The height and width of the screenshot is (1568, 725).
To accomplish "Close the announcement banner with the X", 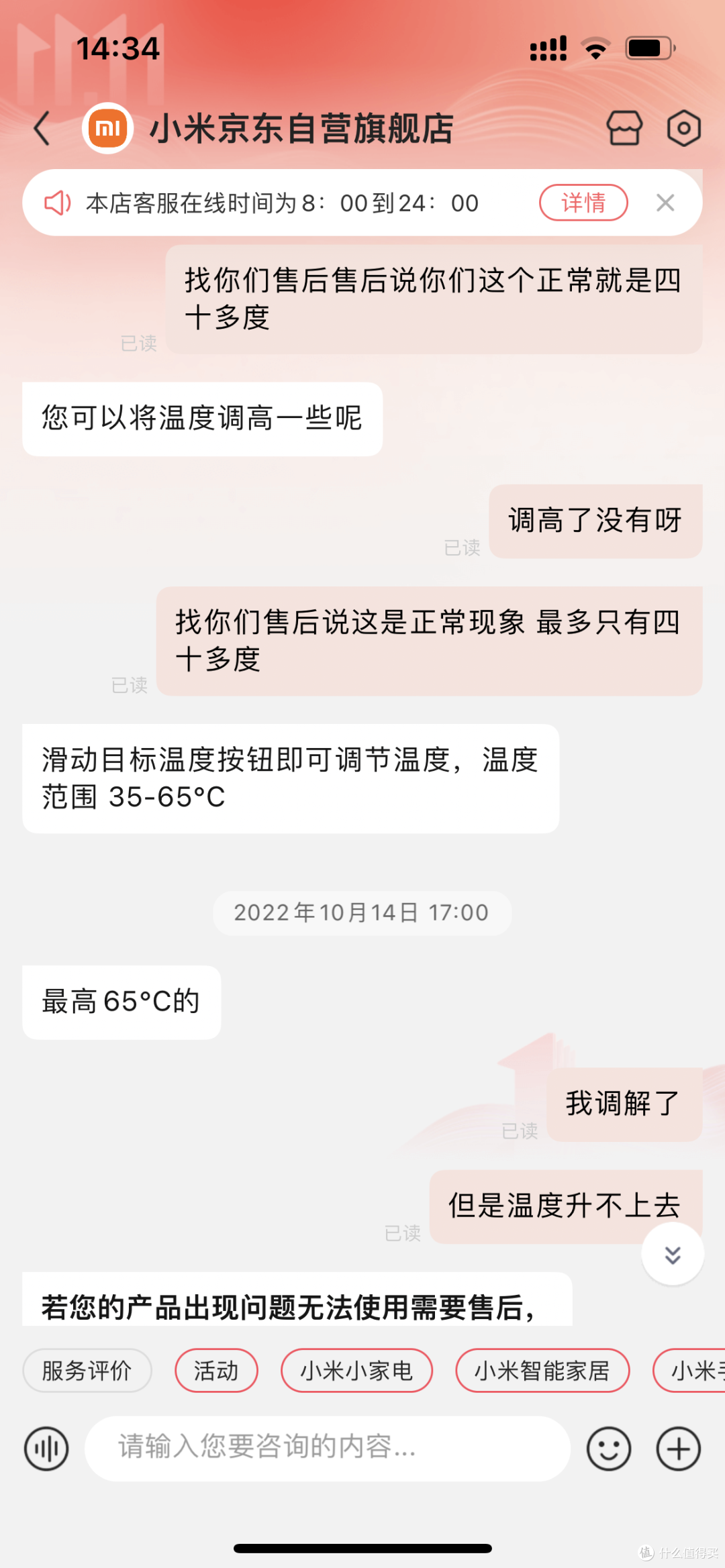I will 665,203.
